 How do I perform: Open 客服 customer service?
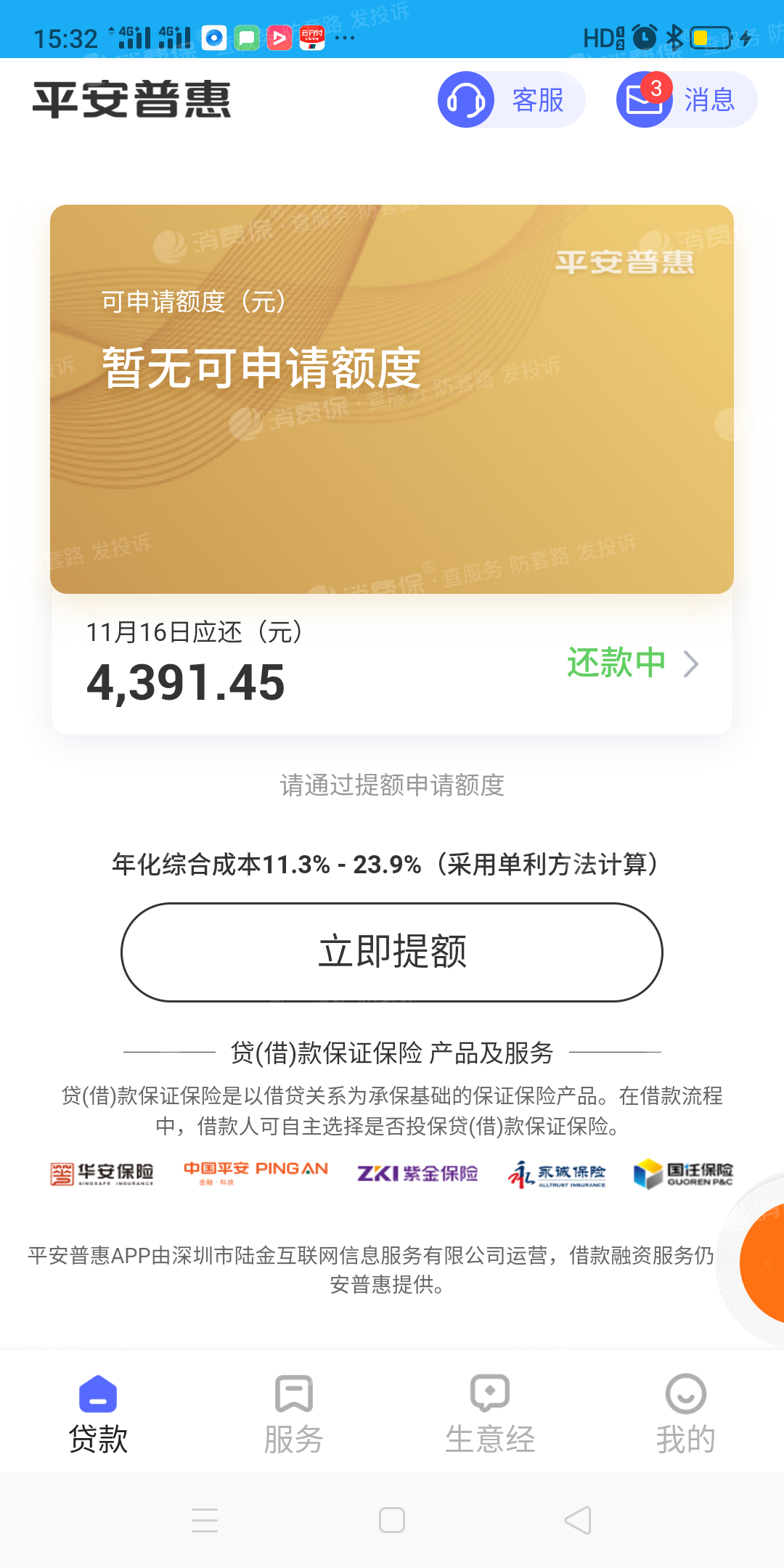[510, 100]
